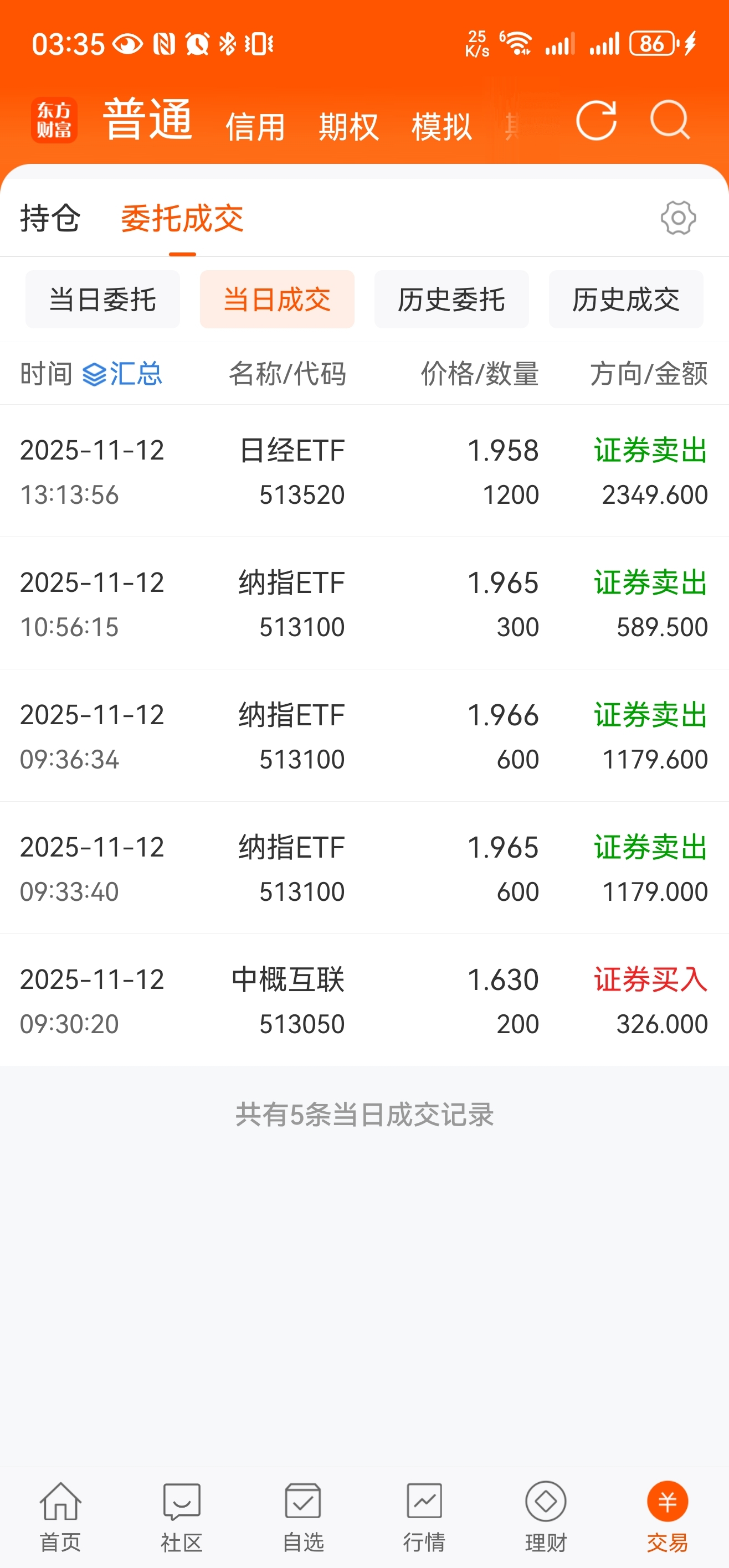Toggle the 汇总 summary view
The image size is (729, 1568).
[x=123, y=374]
